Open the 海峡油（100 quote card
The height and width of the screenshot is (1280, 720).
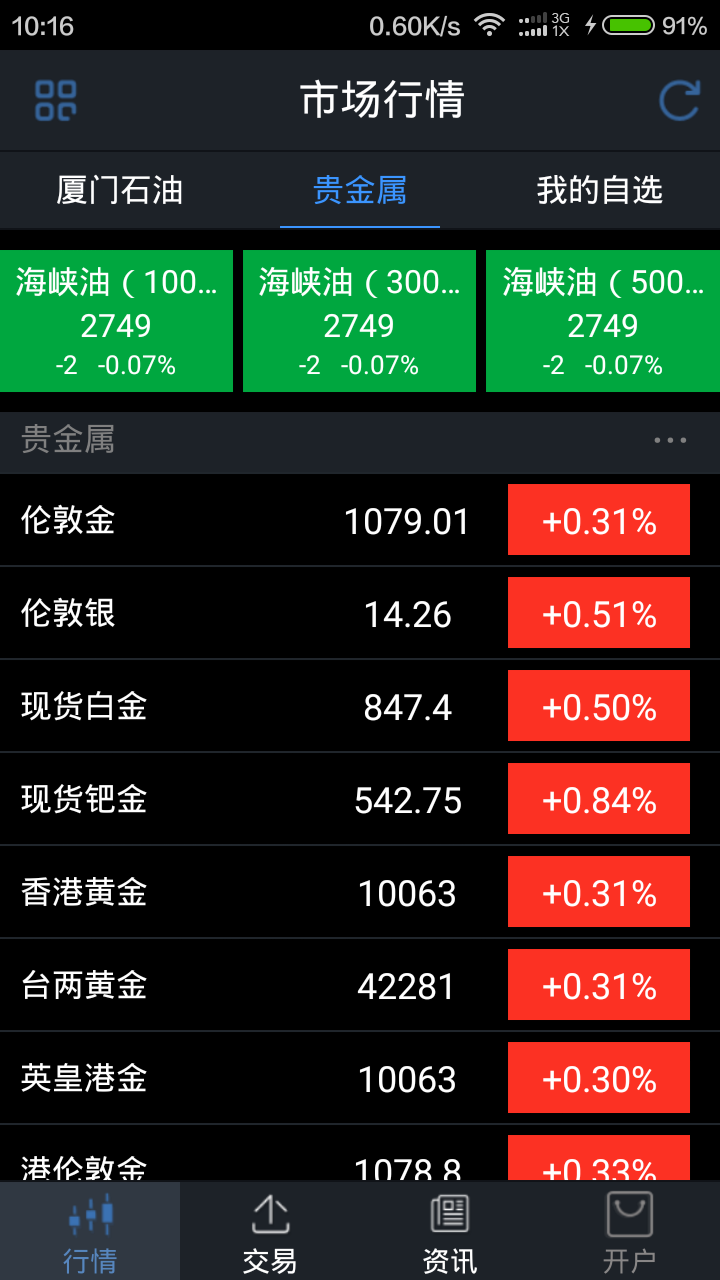tap(117, 321)
